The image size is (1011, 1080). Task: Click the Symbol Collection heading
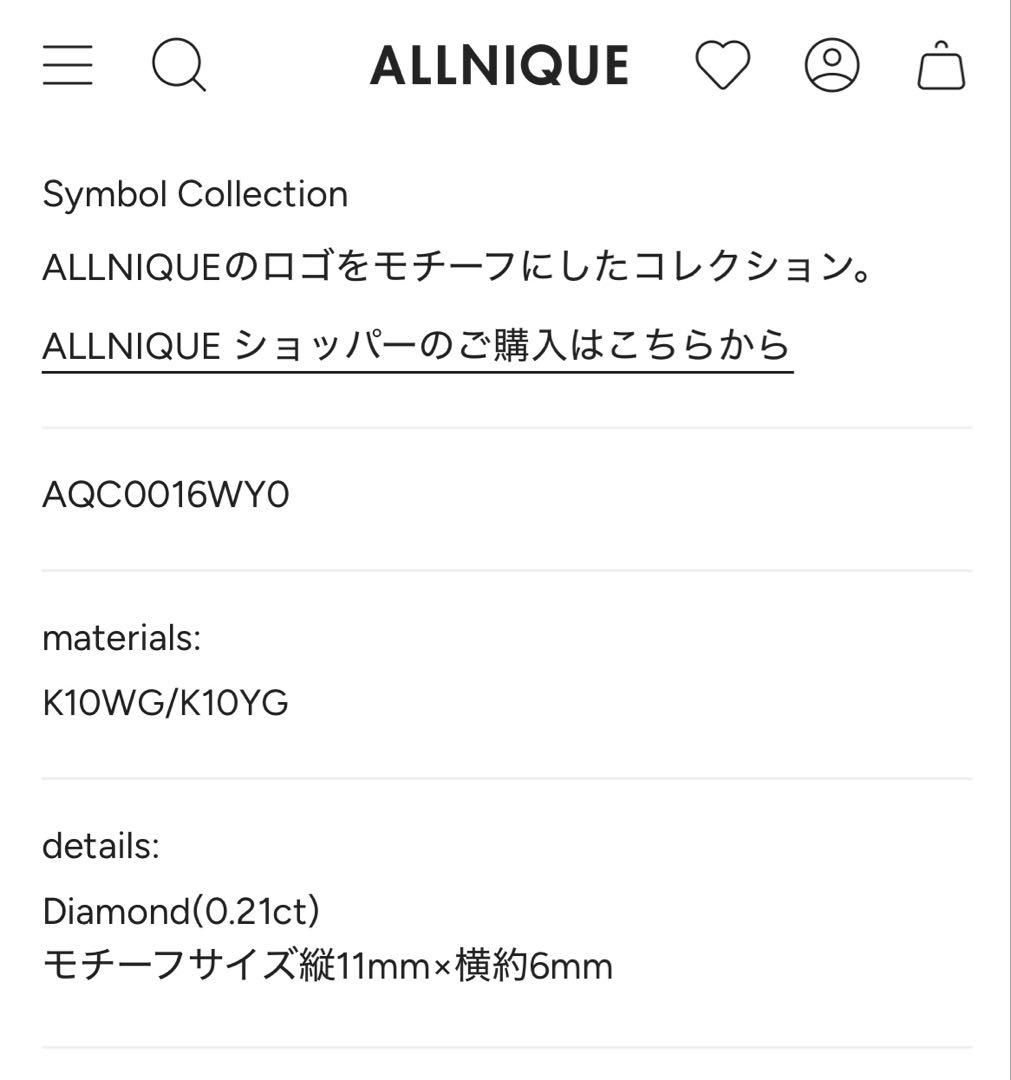(x=195, y=193)
